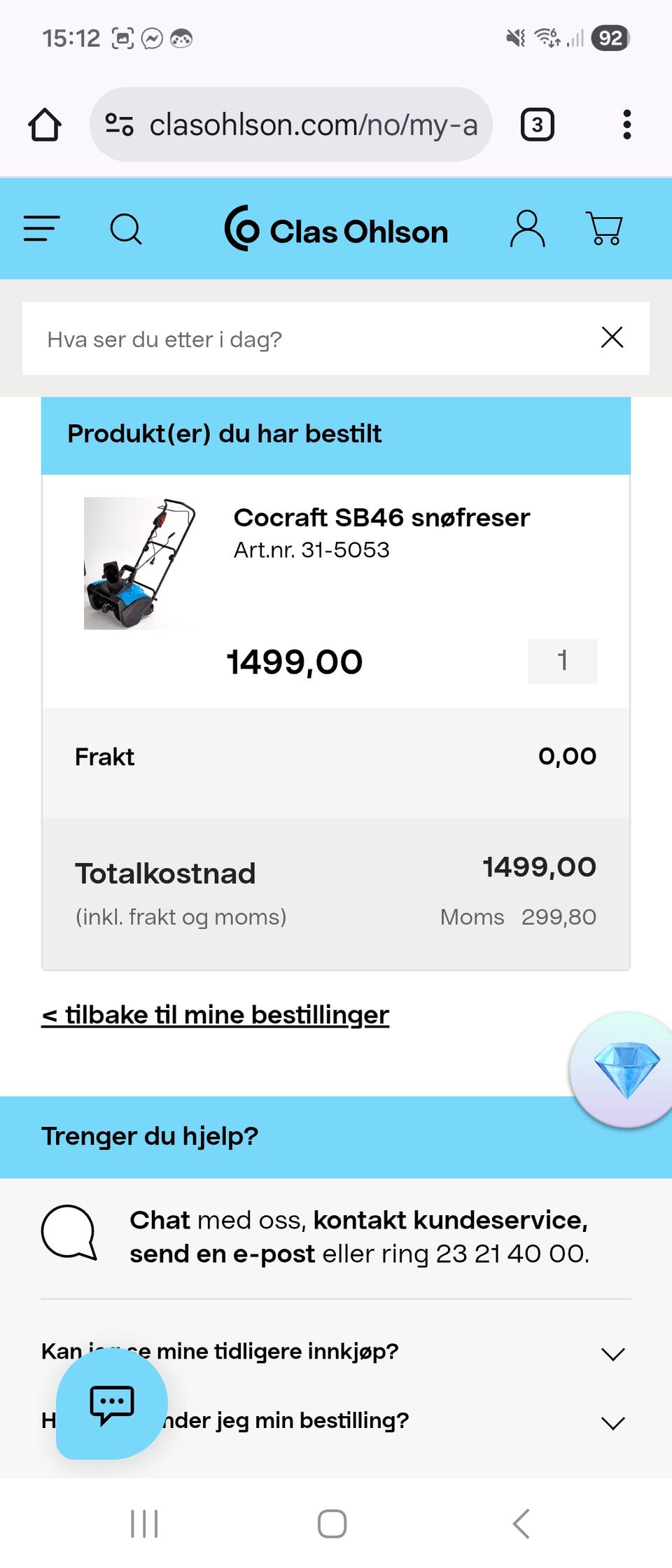Open the browser tab switcher showing 3 tabs
This screenshot has height=1568, width=672.
click(x=537, y=124)
